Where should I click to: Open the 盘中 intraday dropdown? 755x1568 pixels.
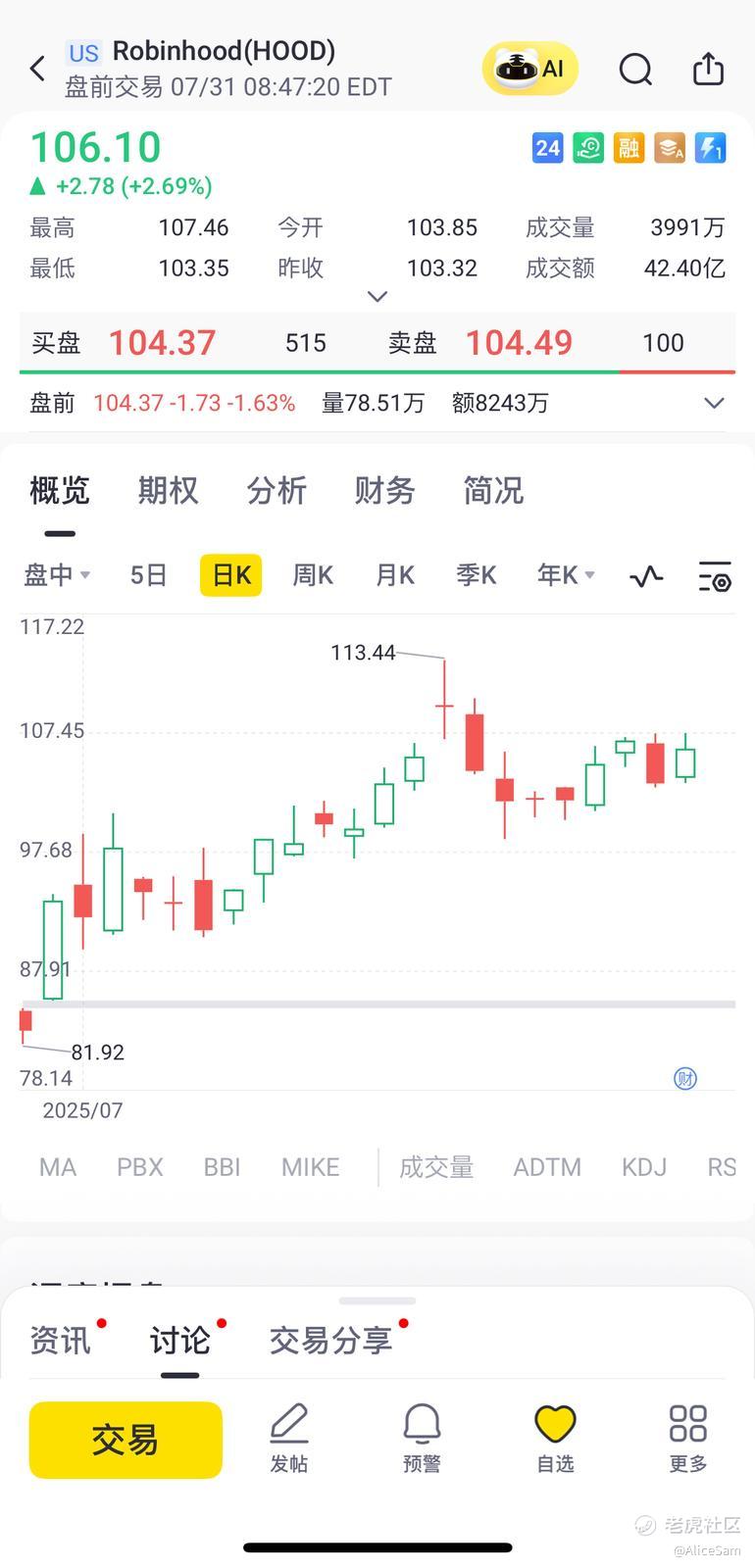[x=57, y=575]
